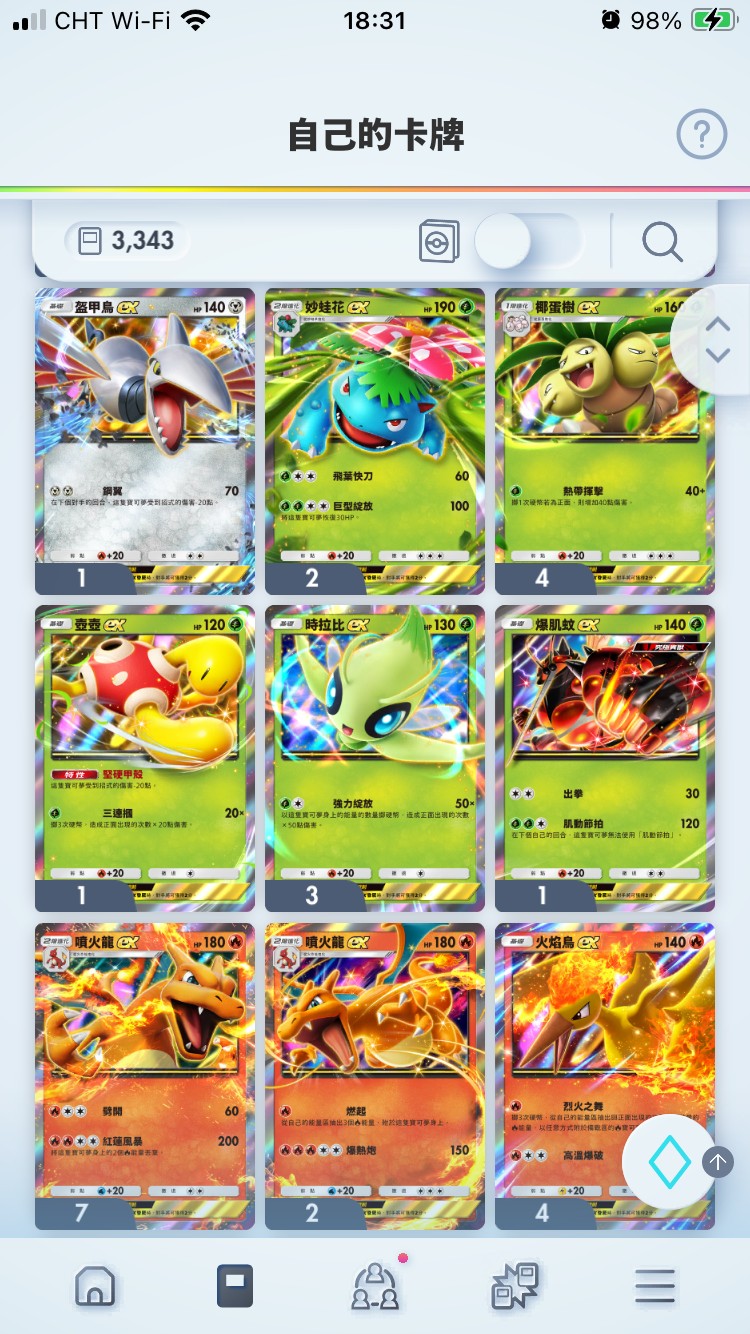Select the cards tab
The width and height of the screenshot is (750, 1334).
[235, 1286]
